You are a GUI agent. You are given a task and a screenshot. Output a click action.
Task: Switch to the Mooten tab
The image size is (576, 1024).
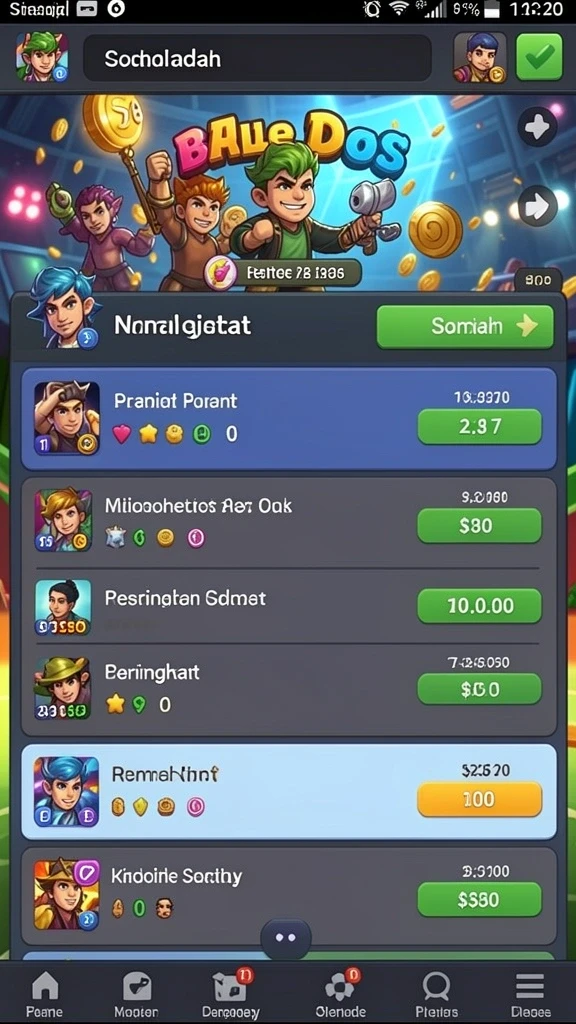click(136, 993)
